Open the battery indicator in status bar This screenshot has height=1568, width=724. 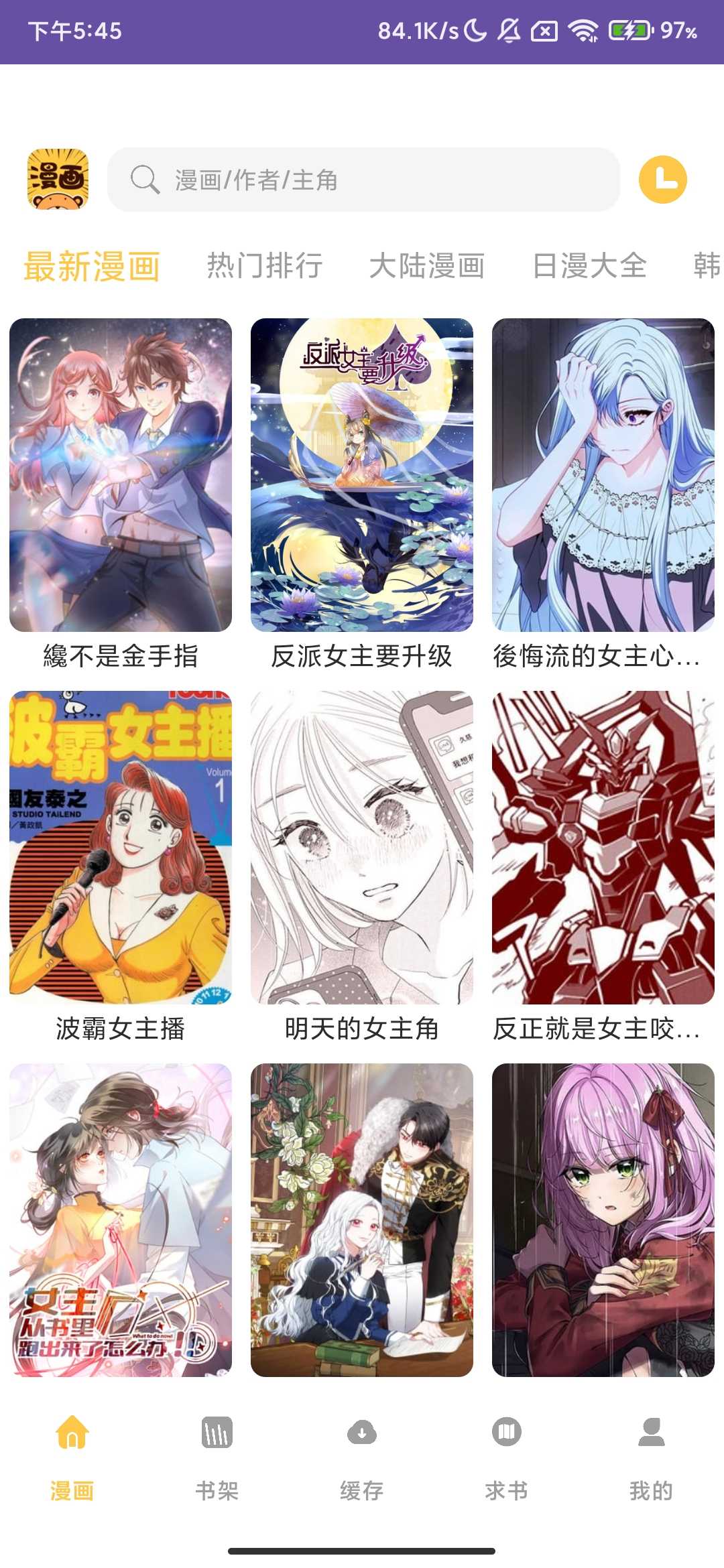(x=629, y=29)
